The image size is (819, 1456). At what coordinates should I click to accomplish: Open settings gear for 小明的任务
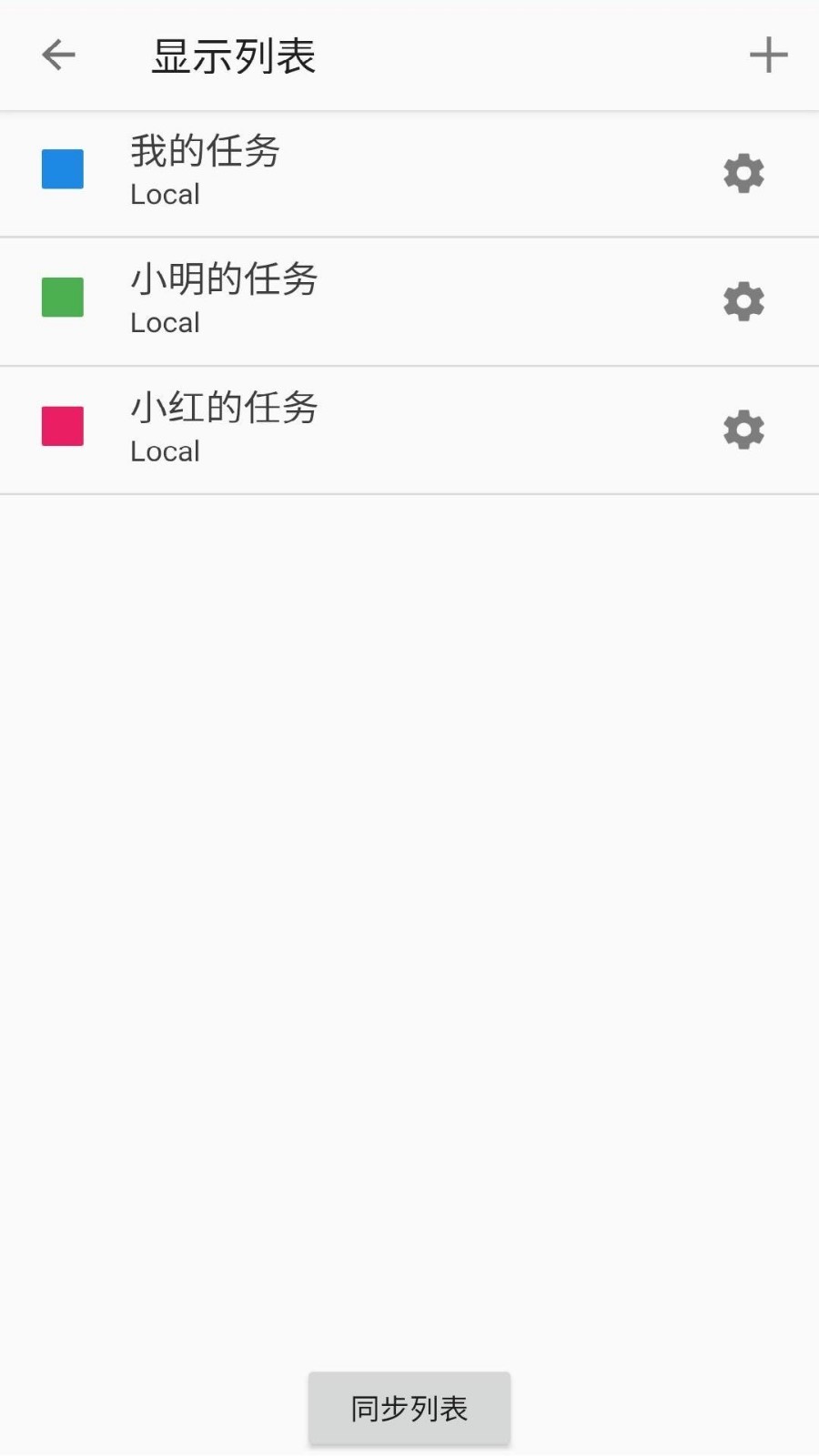(743, 301)
